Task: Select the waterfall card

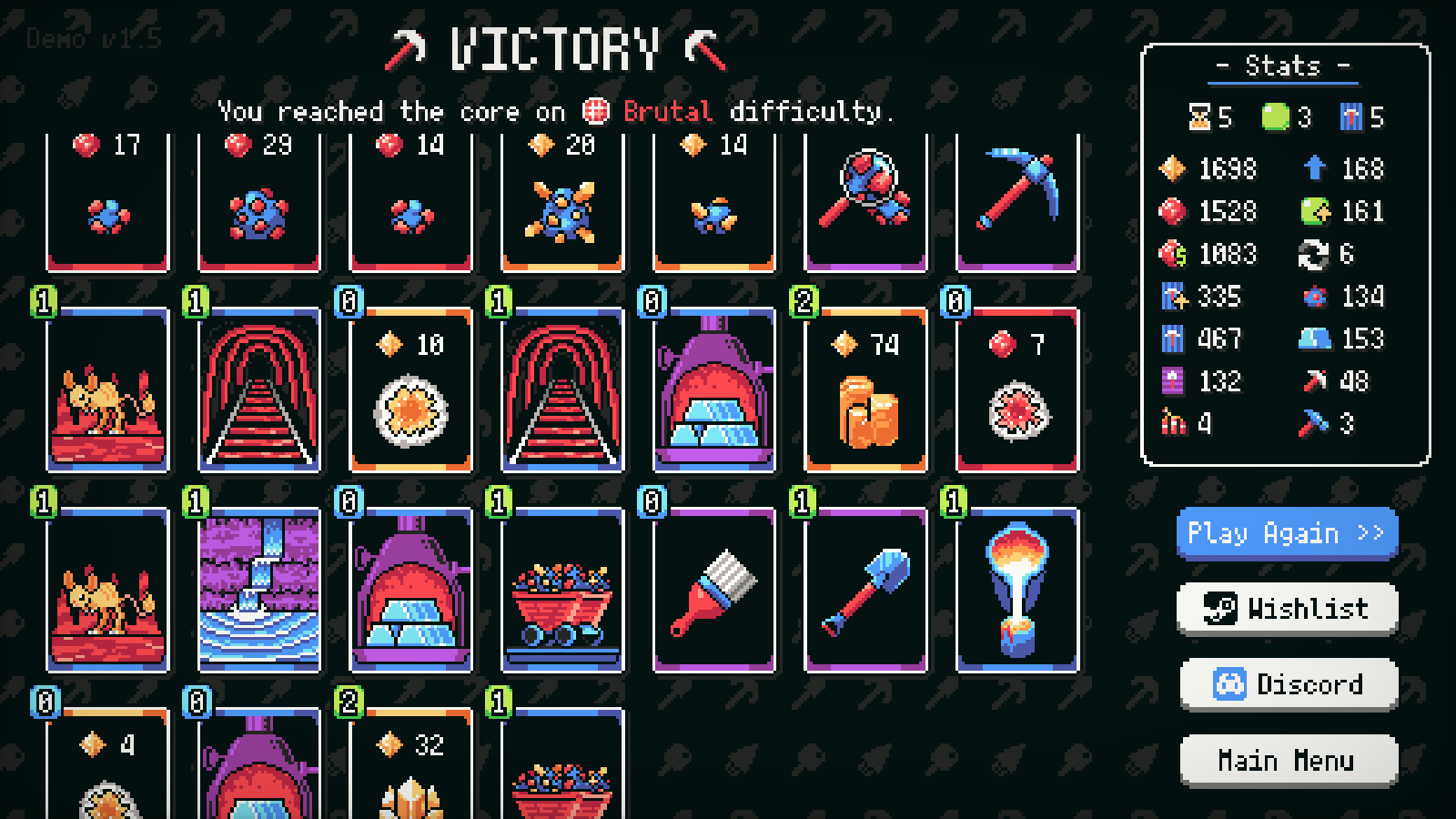Action: click(259, 590)
